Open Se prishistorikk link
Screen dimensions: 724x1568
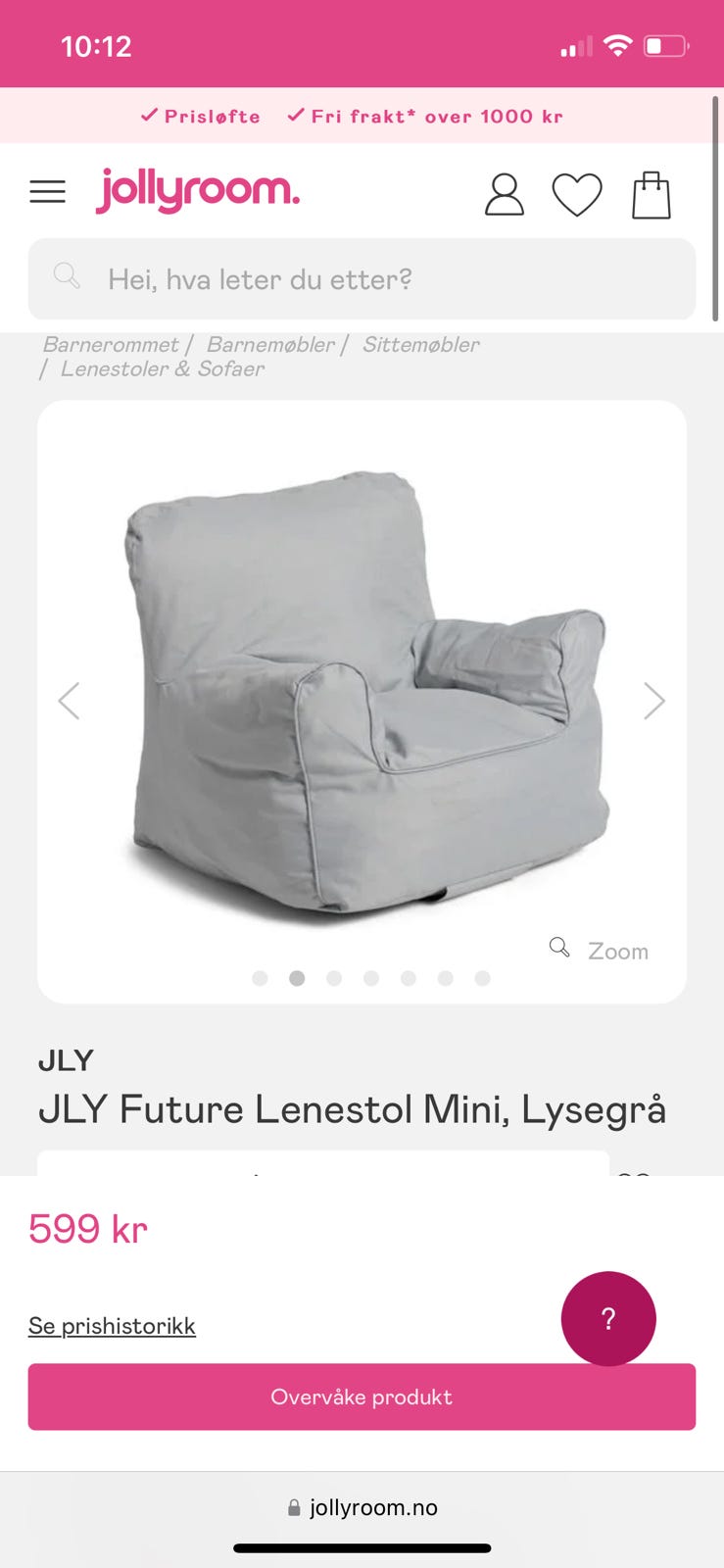(112, 1326)
